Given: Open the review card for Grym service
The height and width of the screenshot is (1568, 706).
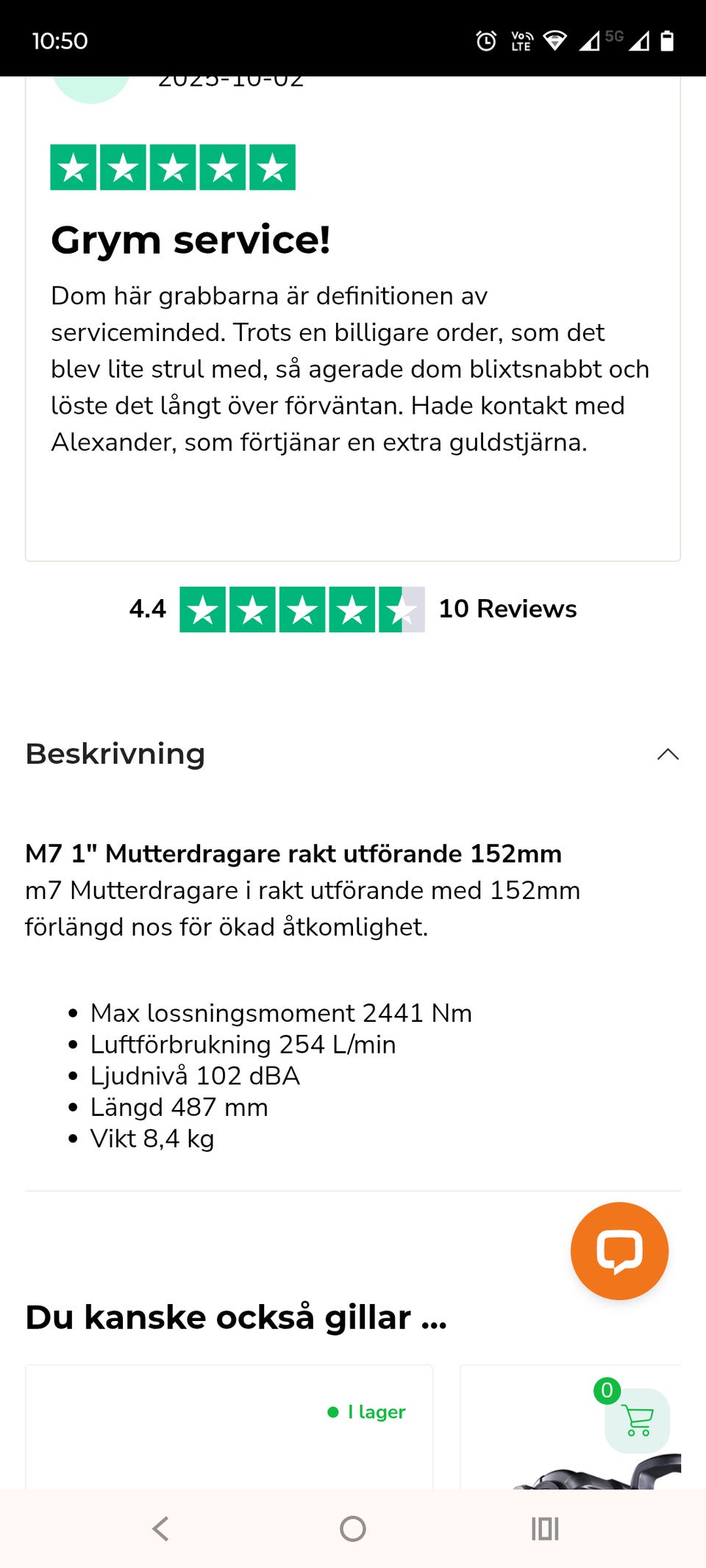Looking at the screenshot, I should [x=352, y=316].
